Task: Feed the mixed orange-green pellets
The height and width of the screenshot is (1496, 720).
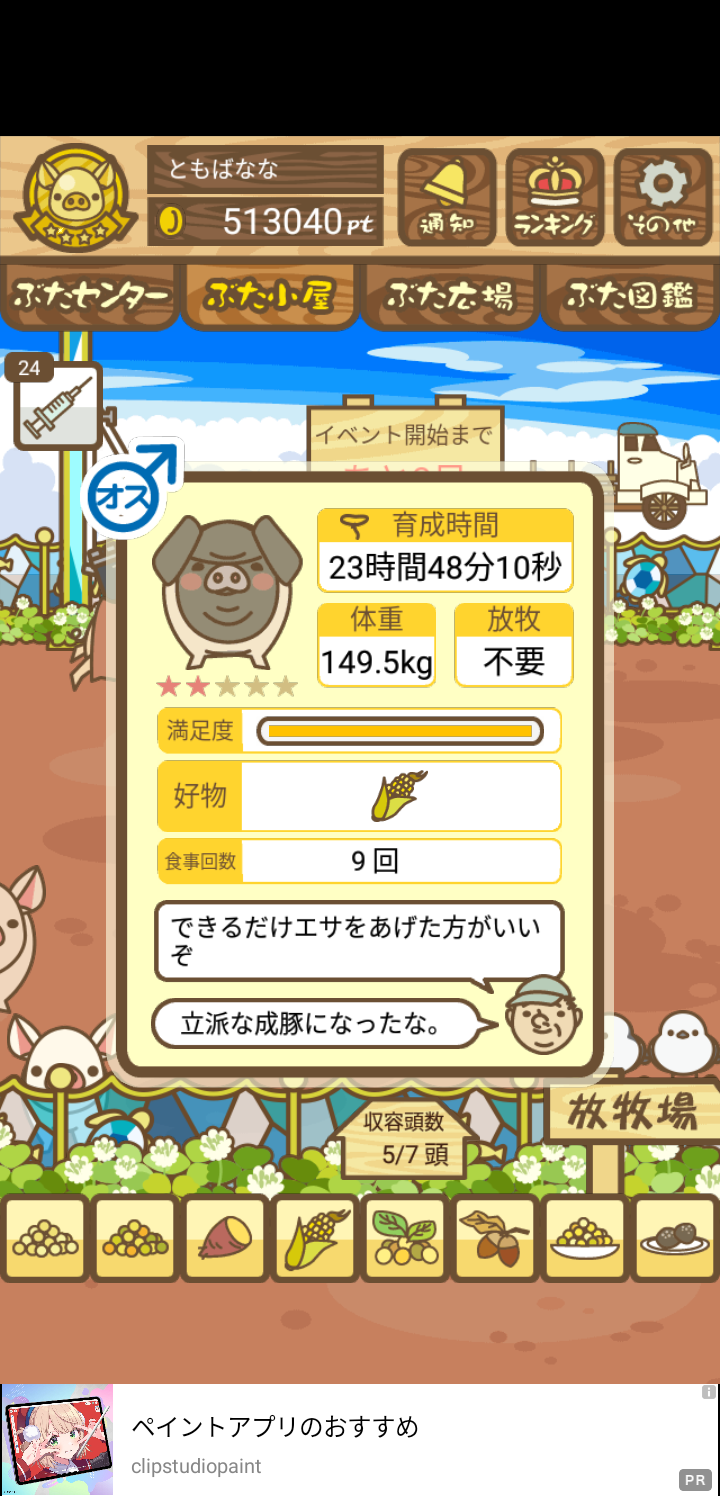Action: tap(134, 1238)
